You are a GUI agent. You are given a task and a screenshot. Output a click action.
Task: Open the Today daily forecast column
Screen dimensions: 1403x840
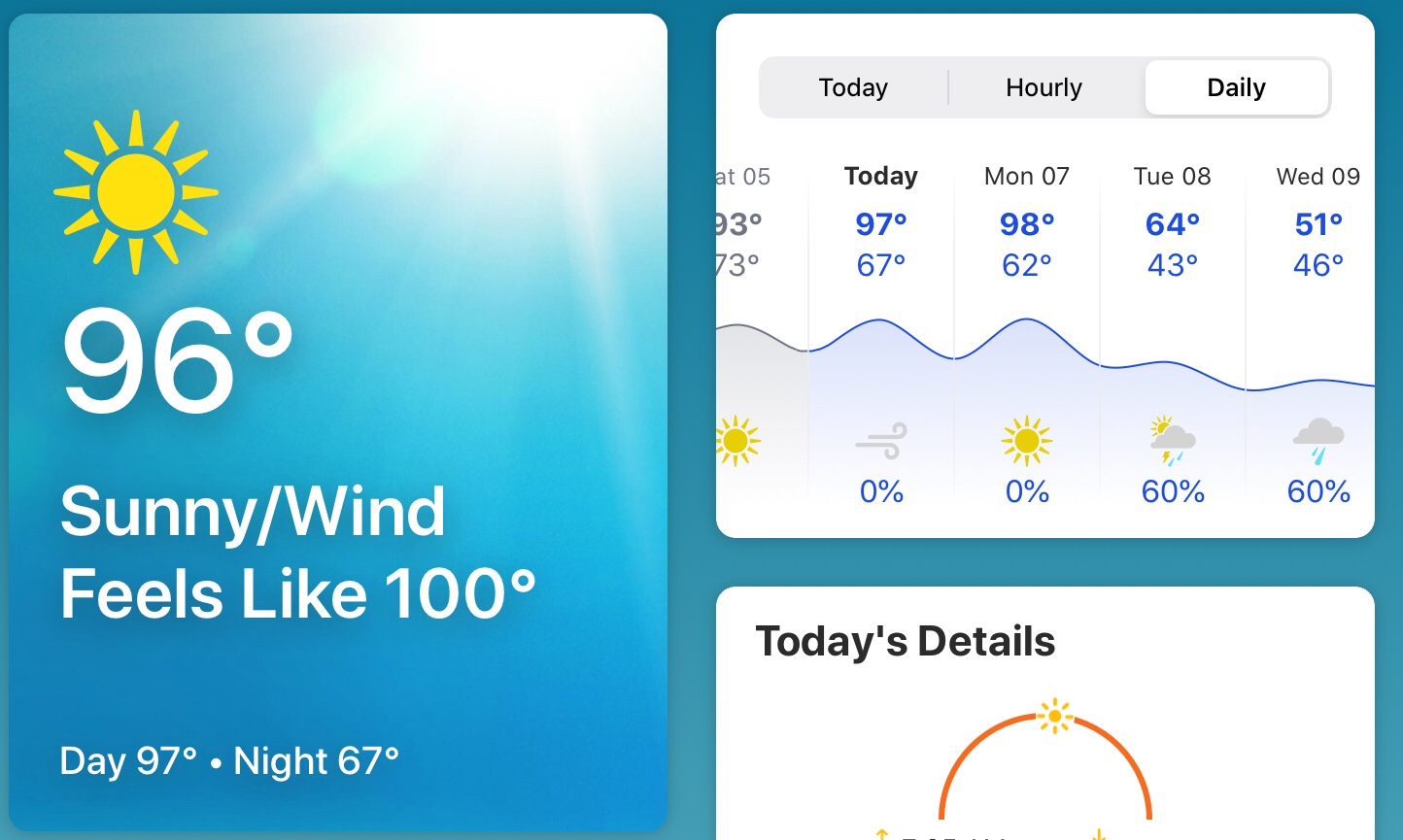[881, 330]
